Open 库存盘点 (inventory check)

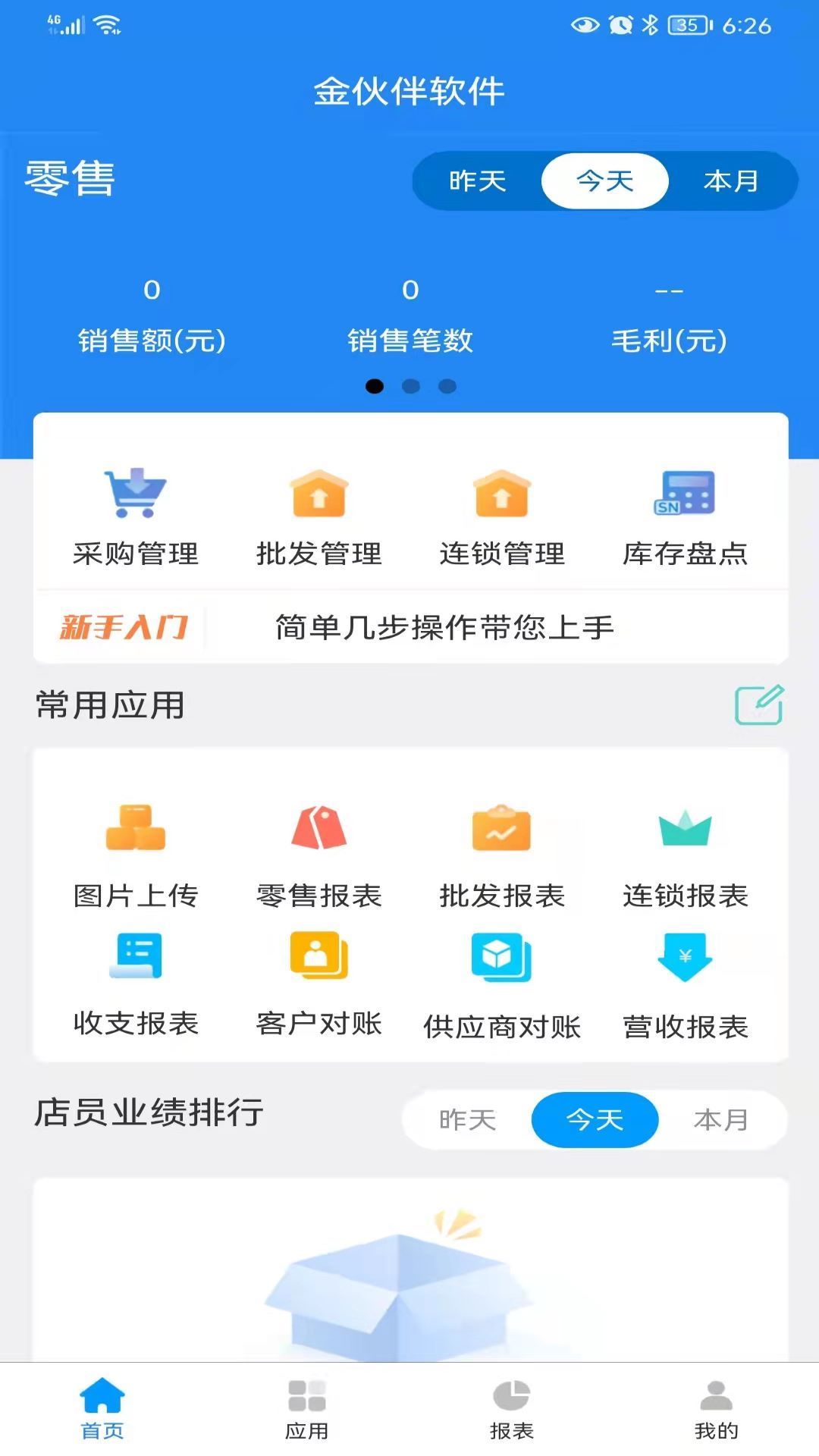[x=684, y=516]
